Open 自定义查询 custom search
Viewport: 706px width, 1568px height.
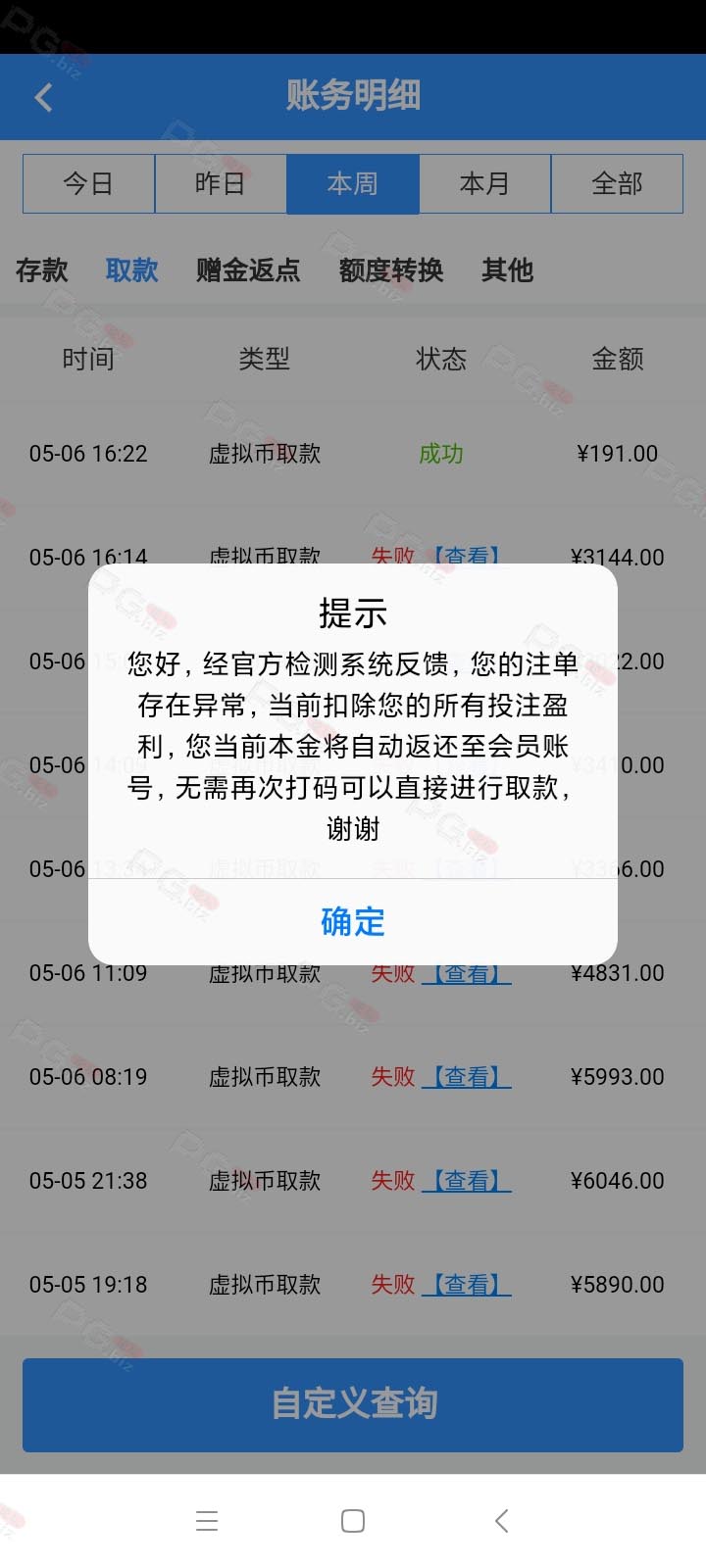click(353, 1404)
